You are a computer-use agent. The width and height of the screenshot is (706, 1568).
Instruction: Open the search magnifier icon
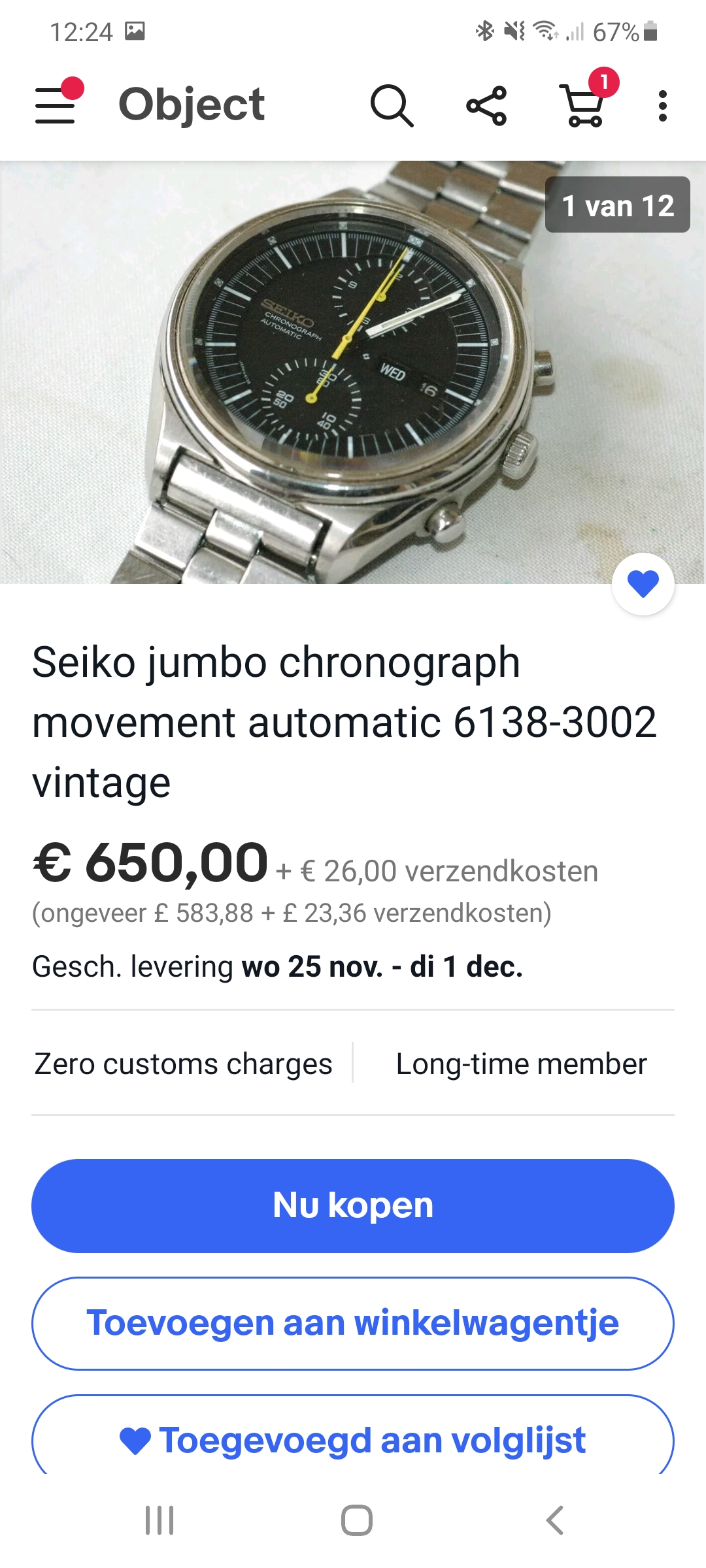(392, 105)
